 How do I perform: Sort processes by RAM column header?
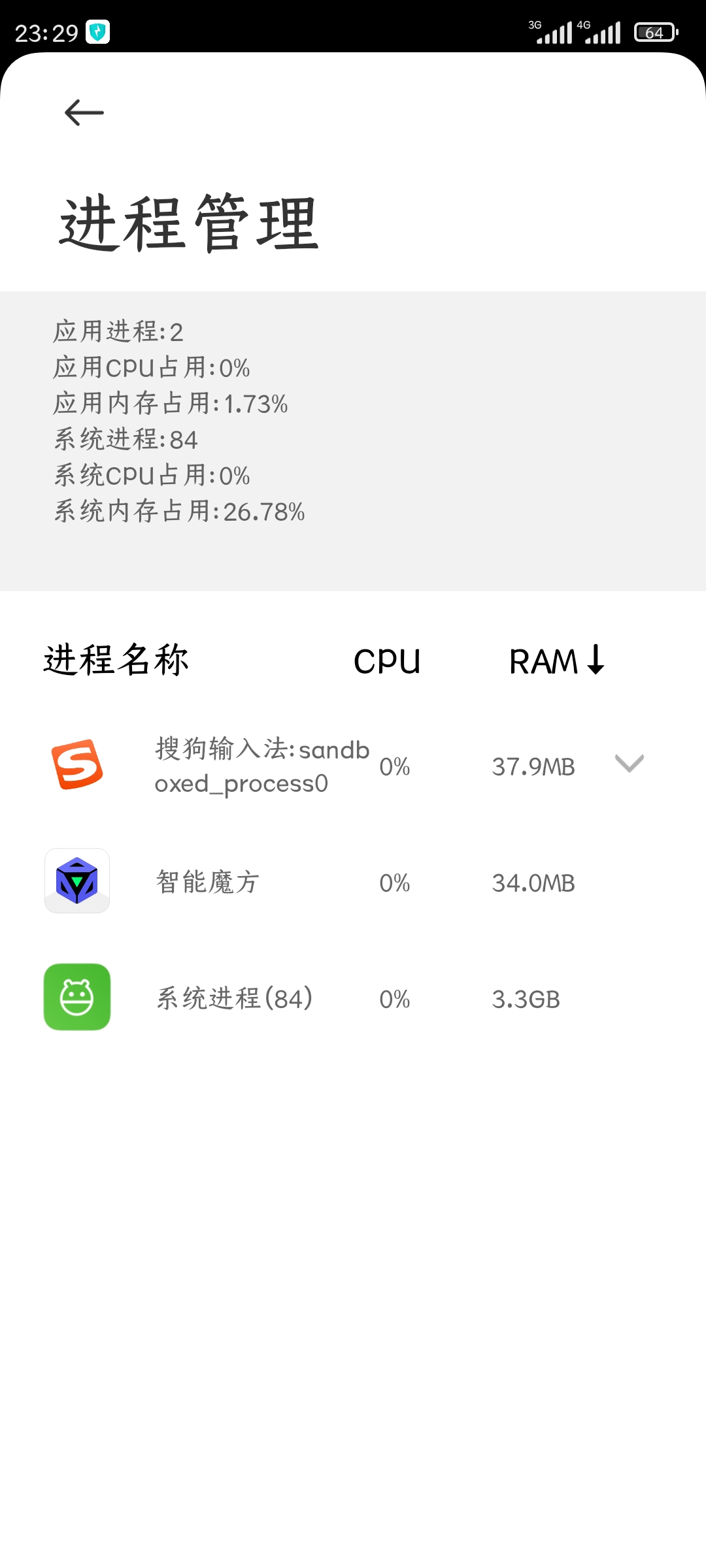(x=557, y=661)
